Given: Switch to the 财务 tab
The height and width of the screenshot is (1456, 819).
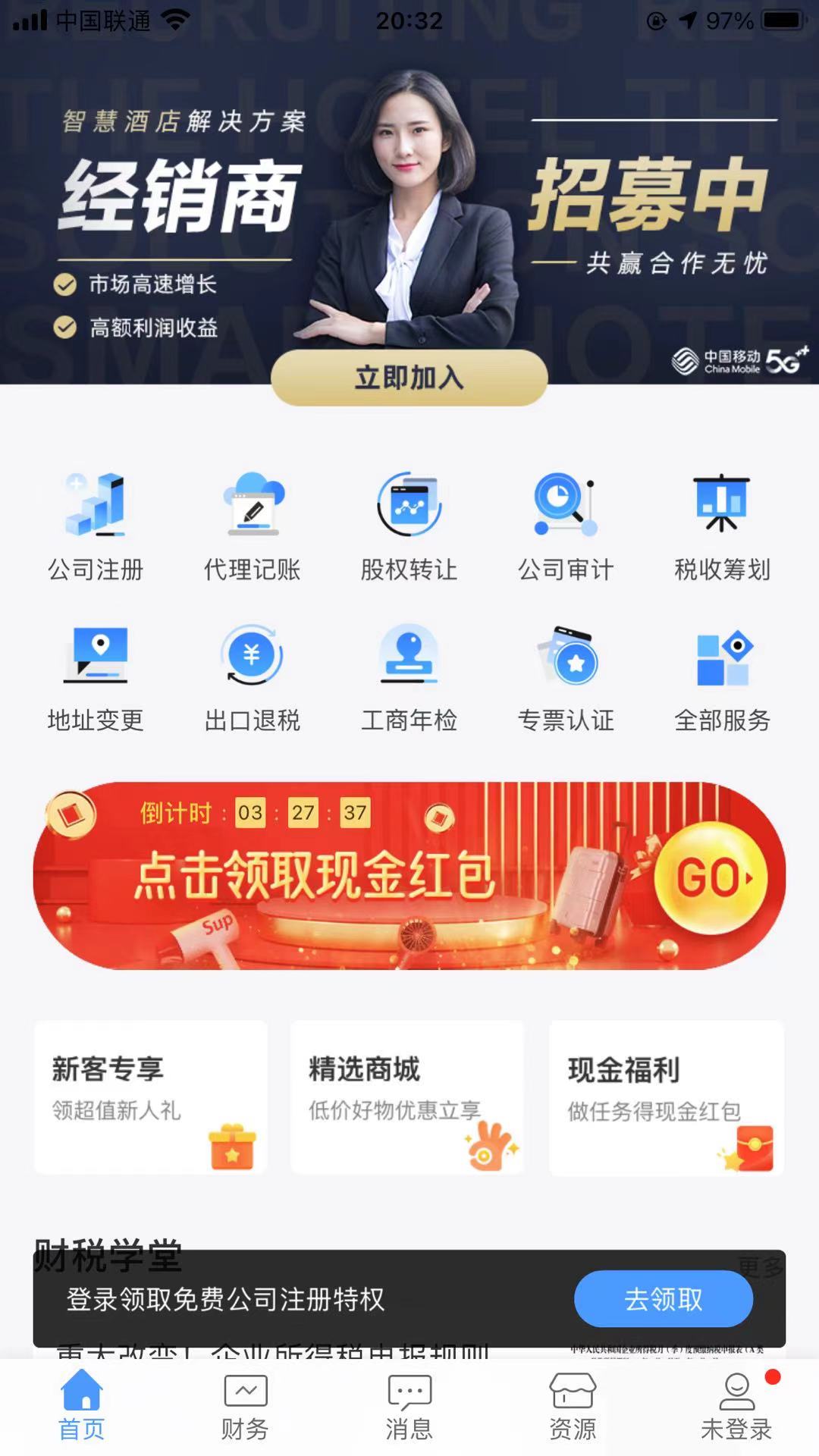Looking at the screenshot, I should click(245, 1407).
